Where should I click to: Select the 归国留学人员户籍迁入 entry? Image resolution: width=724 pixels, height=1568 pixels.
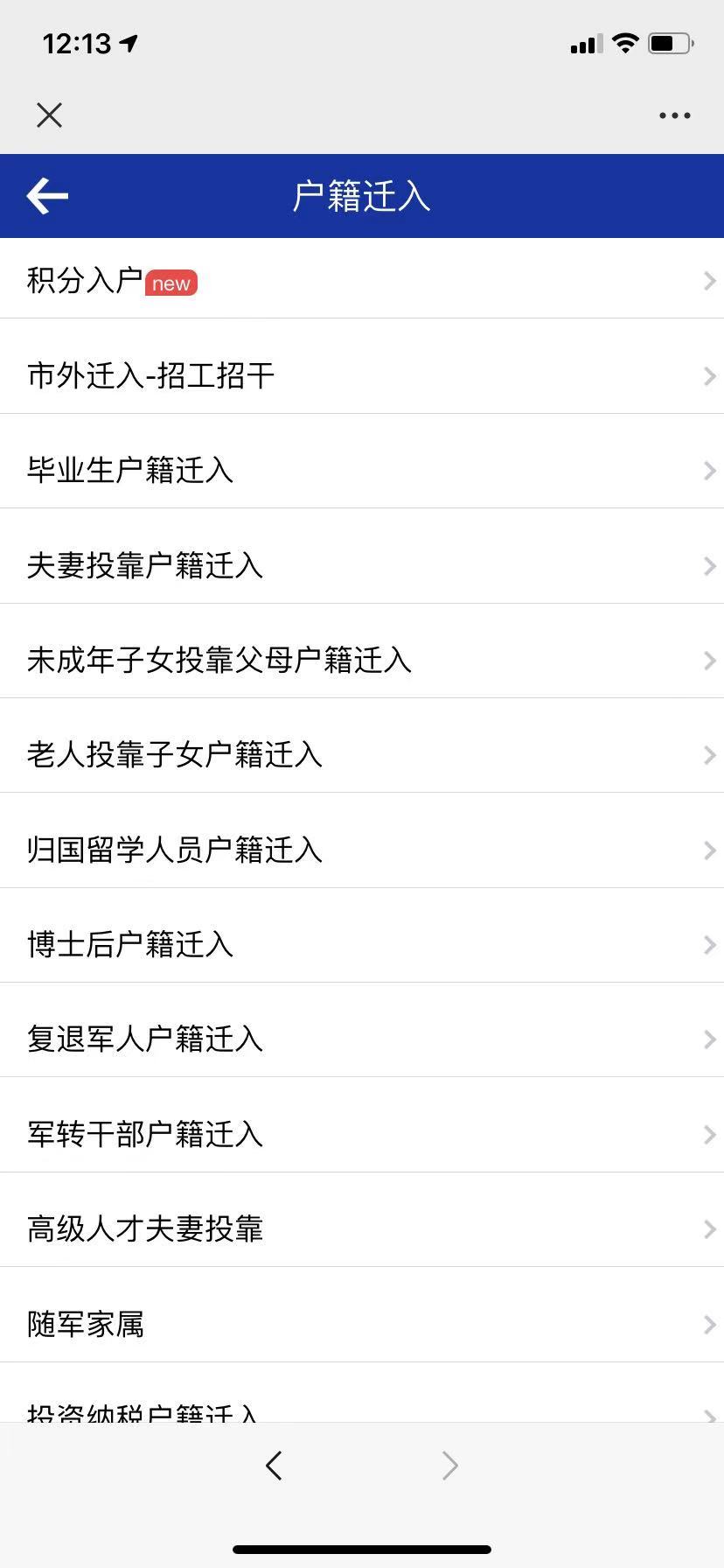362,850
